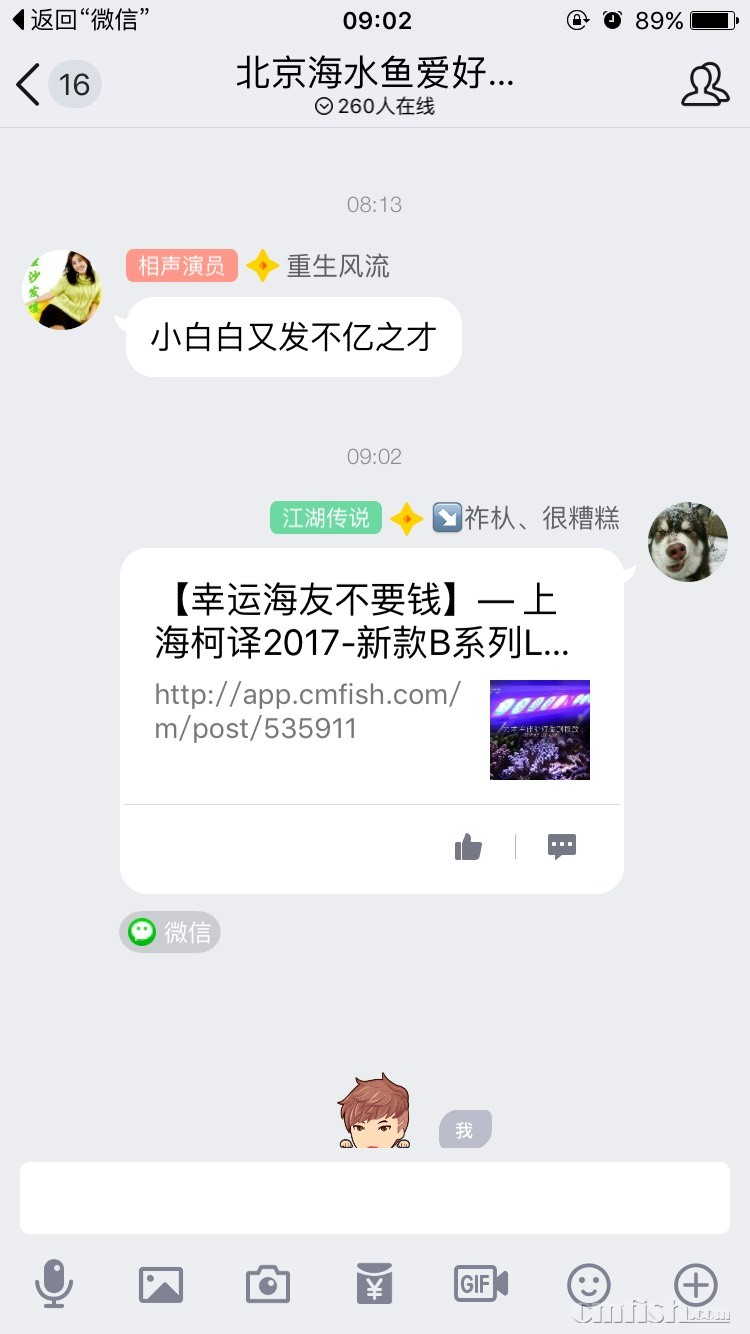Open the photo gallery picker

pyautogui.click(x=161, y=1284)
